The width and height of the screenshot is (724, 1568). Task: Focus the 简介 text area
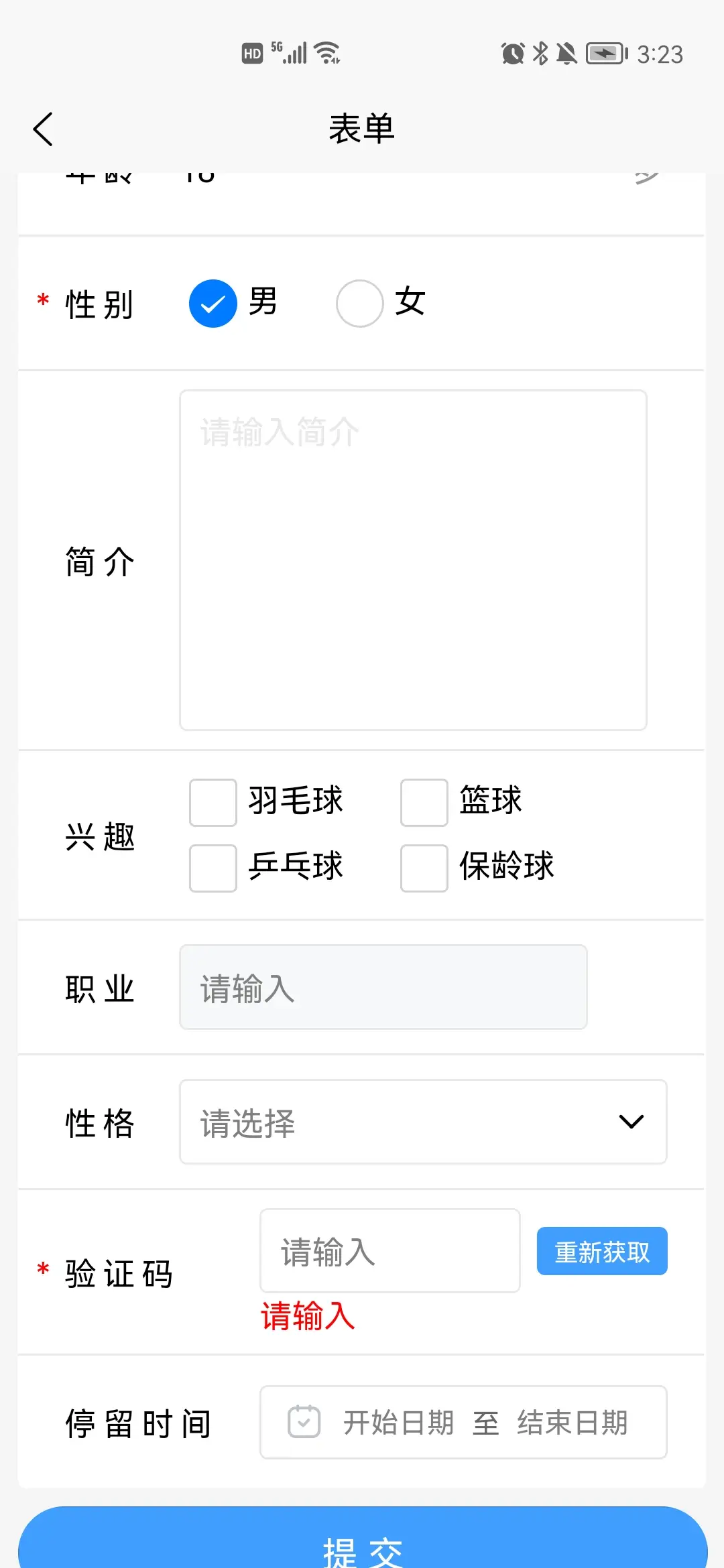click(x=413, y=560)
